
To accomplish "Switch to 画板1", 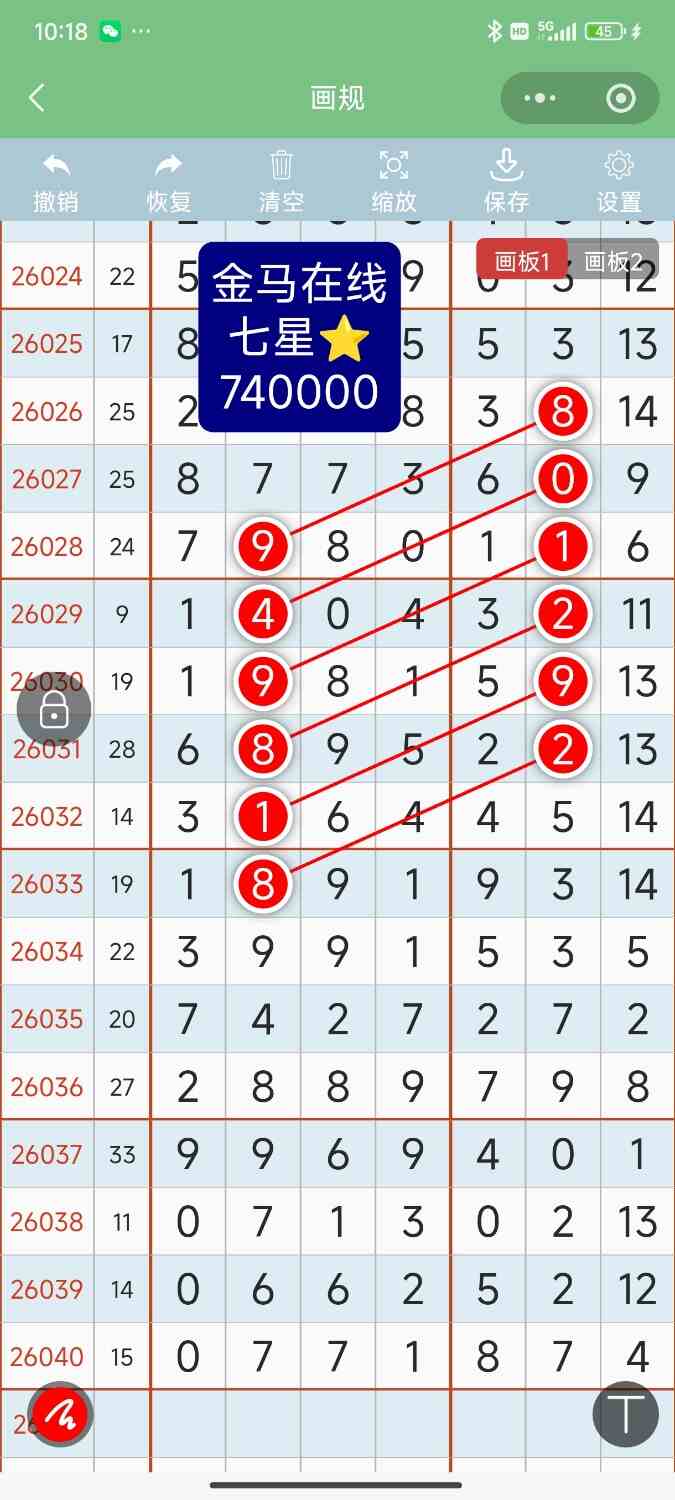I will pyautogui.click(x=522, y=261).
